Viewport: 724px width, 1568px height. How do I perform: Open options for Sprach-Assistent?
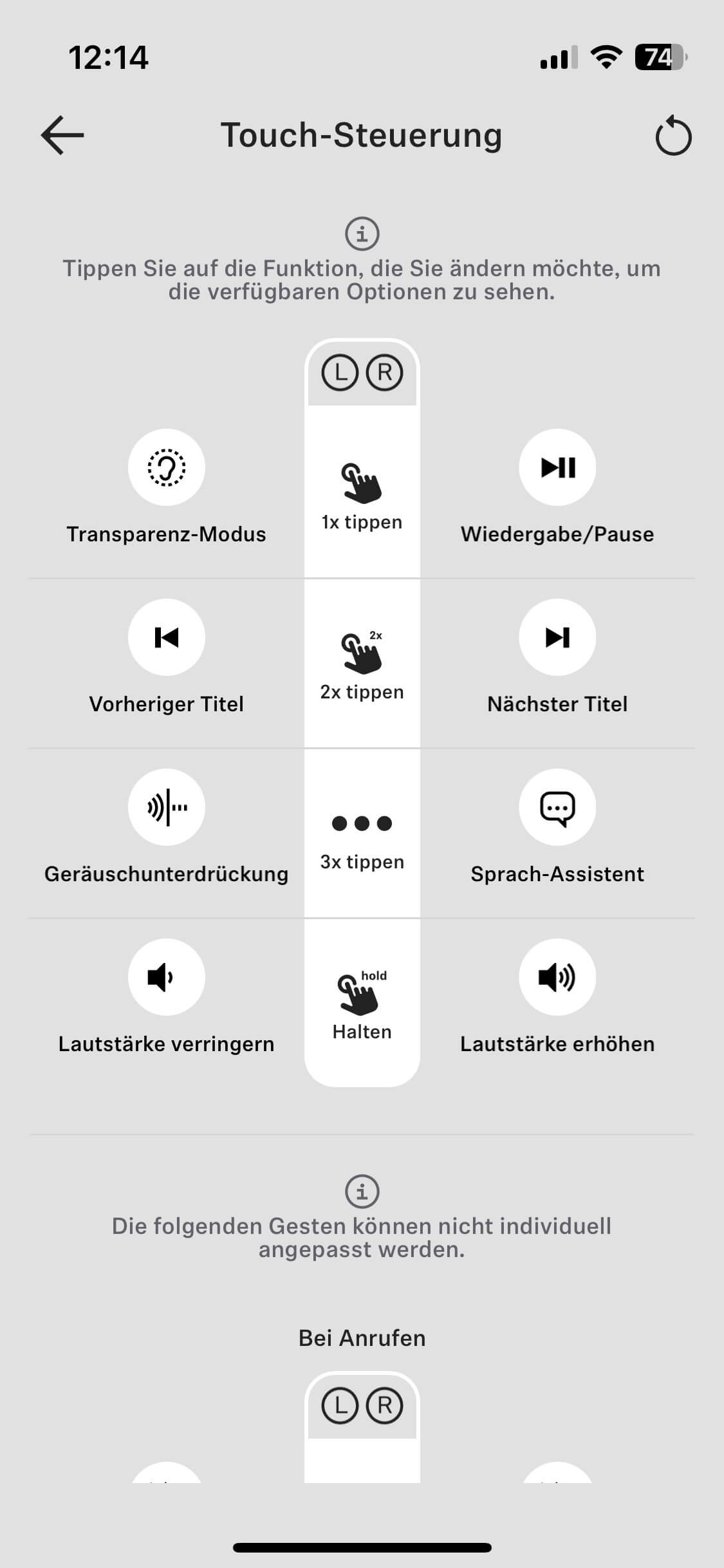[x=557, y=808]
